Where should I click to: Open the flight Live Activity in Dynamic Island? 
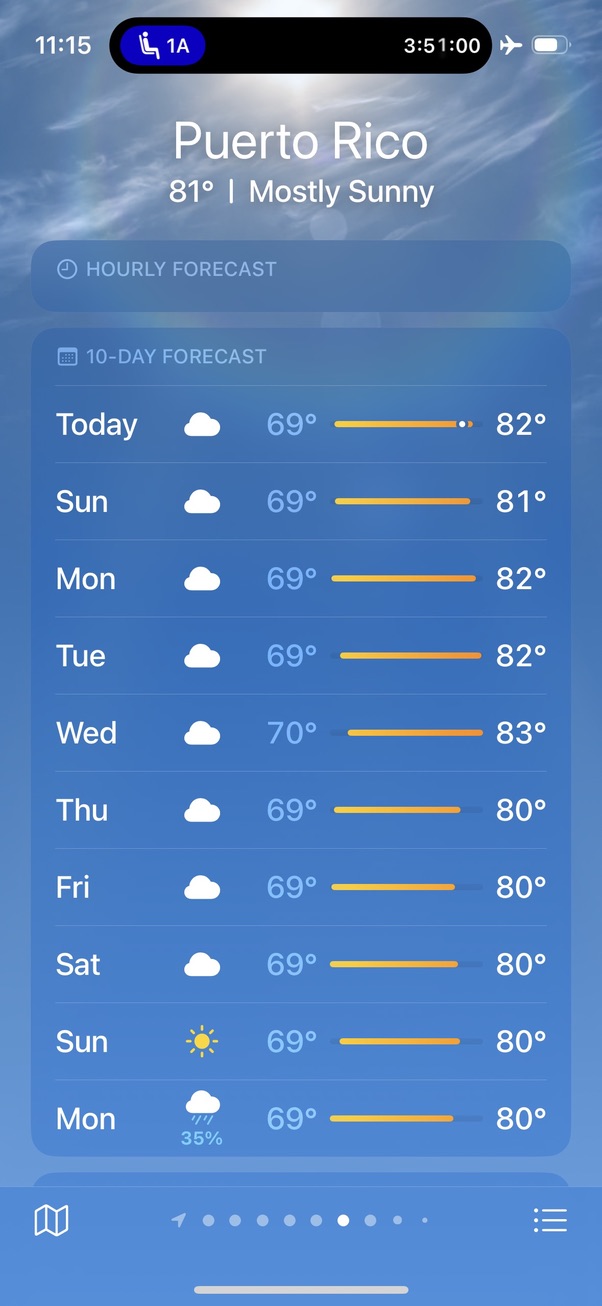coord(301,45)
